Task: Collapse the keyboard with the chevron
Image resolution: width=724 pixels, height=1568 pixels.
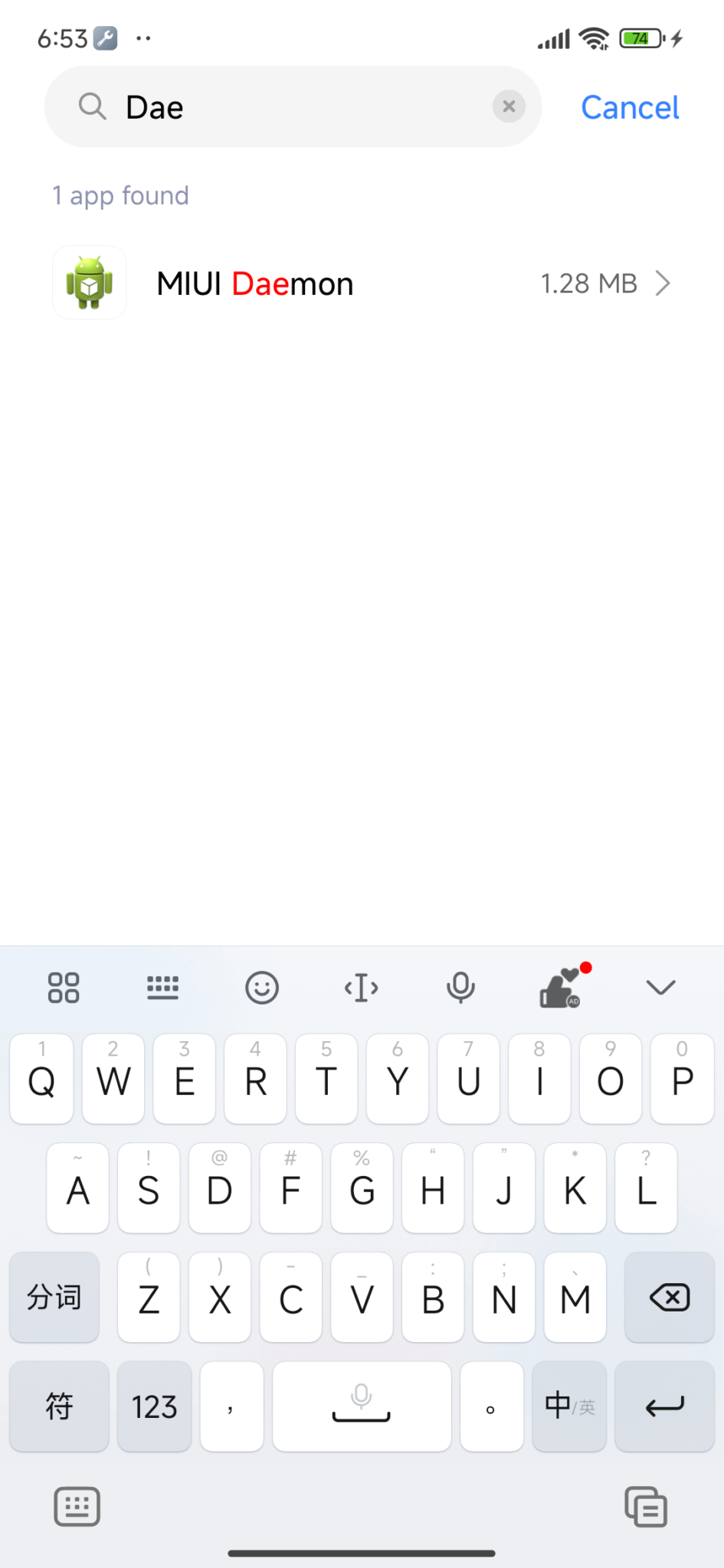Action: (660, 987)
